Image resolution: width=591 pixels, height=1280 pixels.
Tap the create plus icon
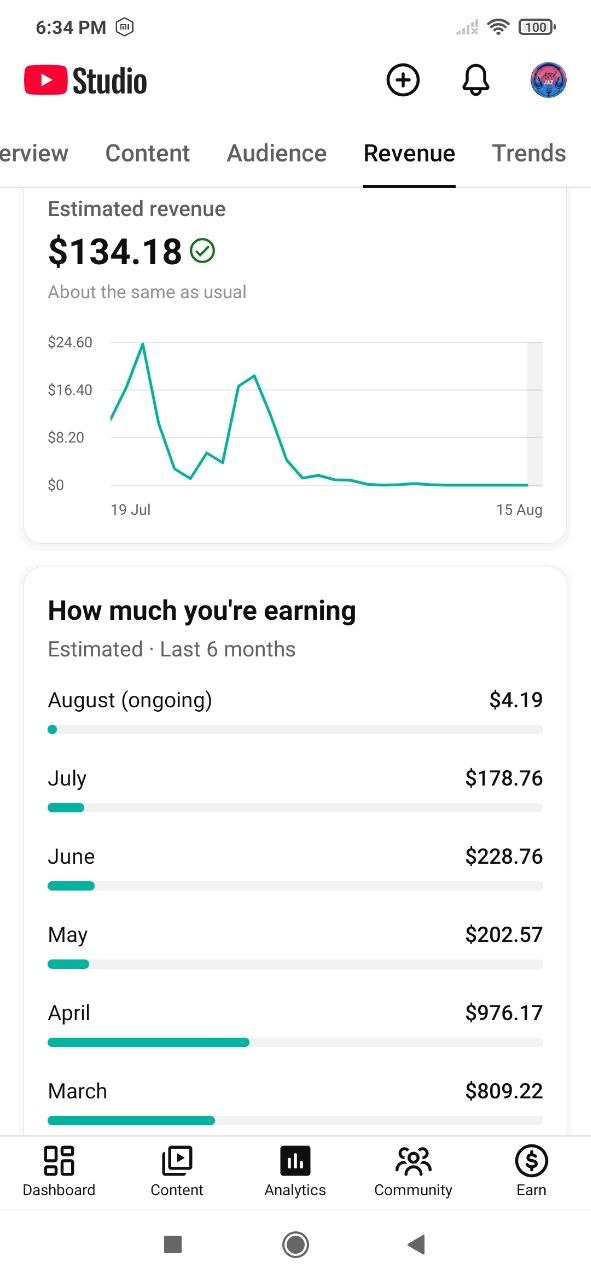pos(403,80)
